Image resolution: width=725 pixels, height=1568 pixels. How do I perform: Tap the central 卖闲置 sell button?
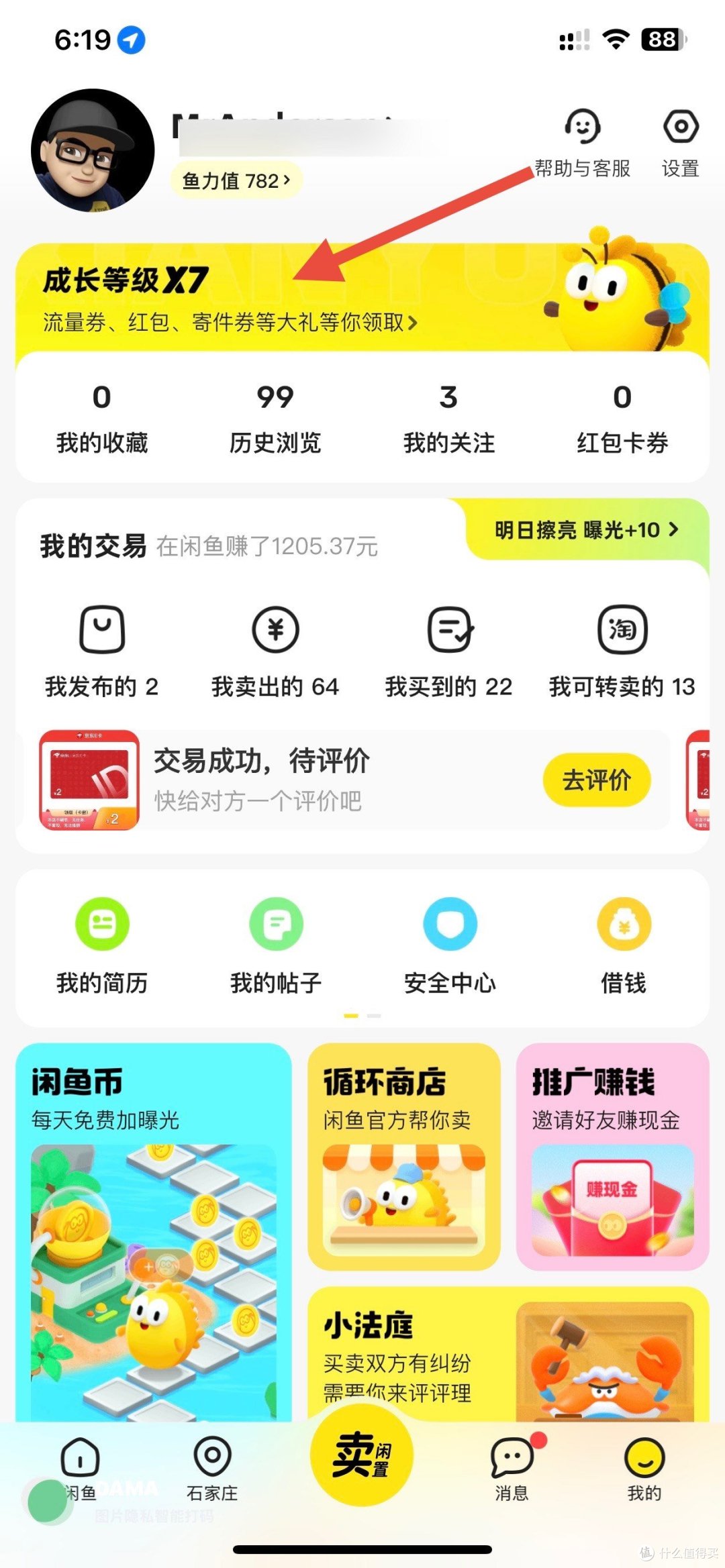pyautogui.click(x=362, y=1456)
